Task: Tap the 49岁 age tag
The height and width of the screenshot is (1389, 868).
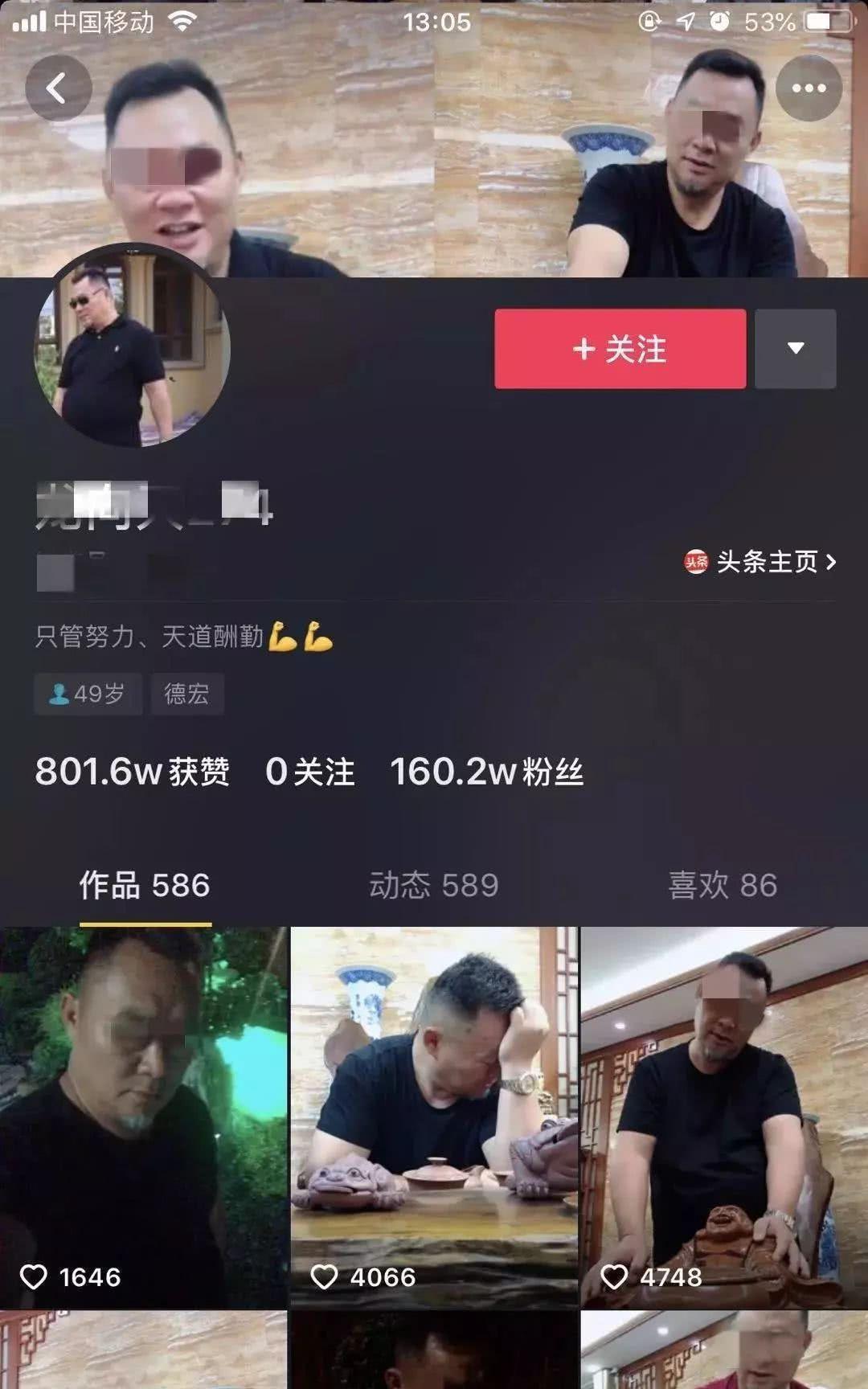Action: coord(88,694)
